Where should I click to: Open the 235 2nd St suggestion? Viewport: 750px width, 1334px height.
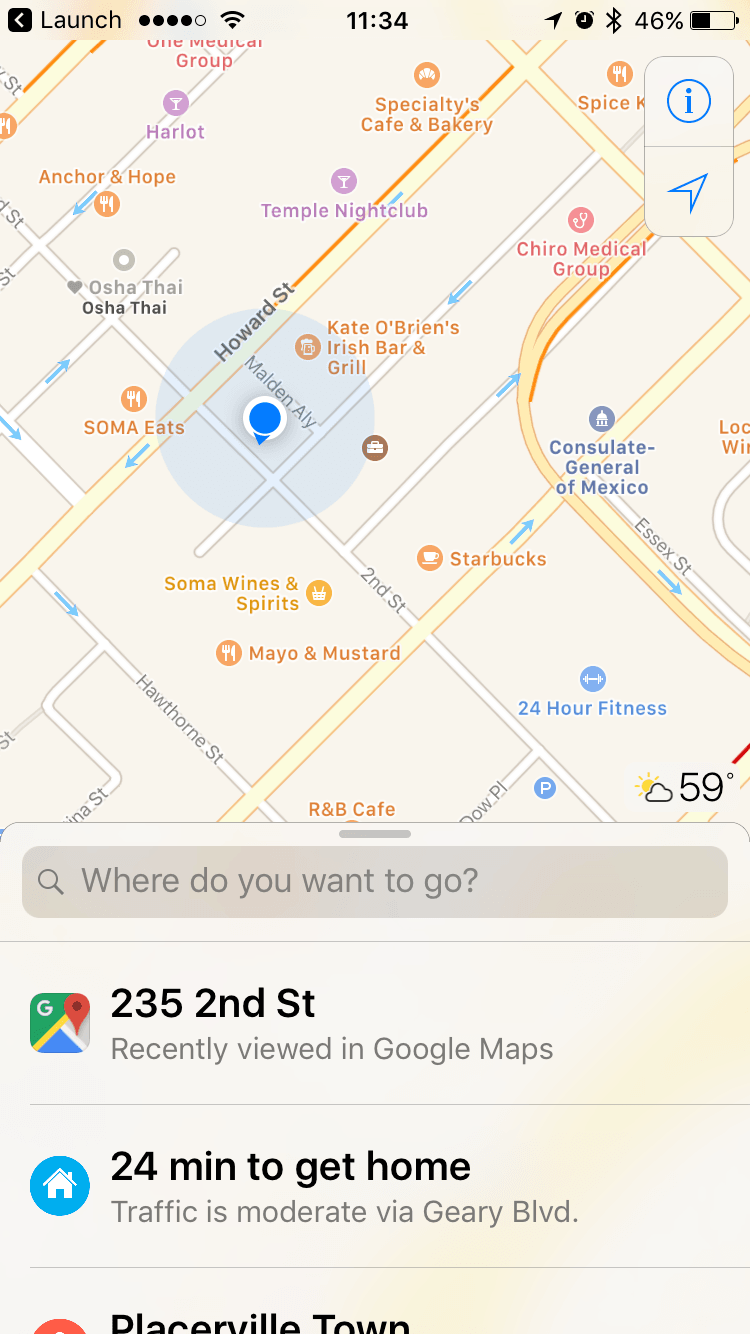(375, 1023)
